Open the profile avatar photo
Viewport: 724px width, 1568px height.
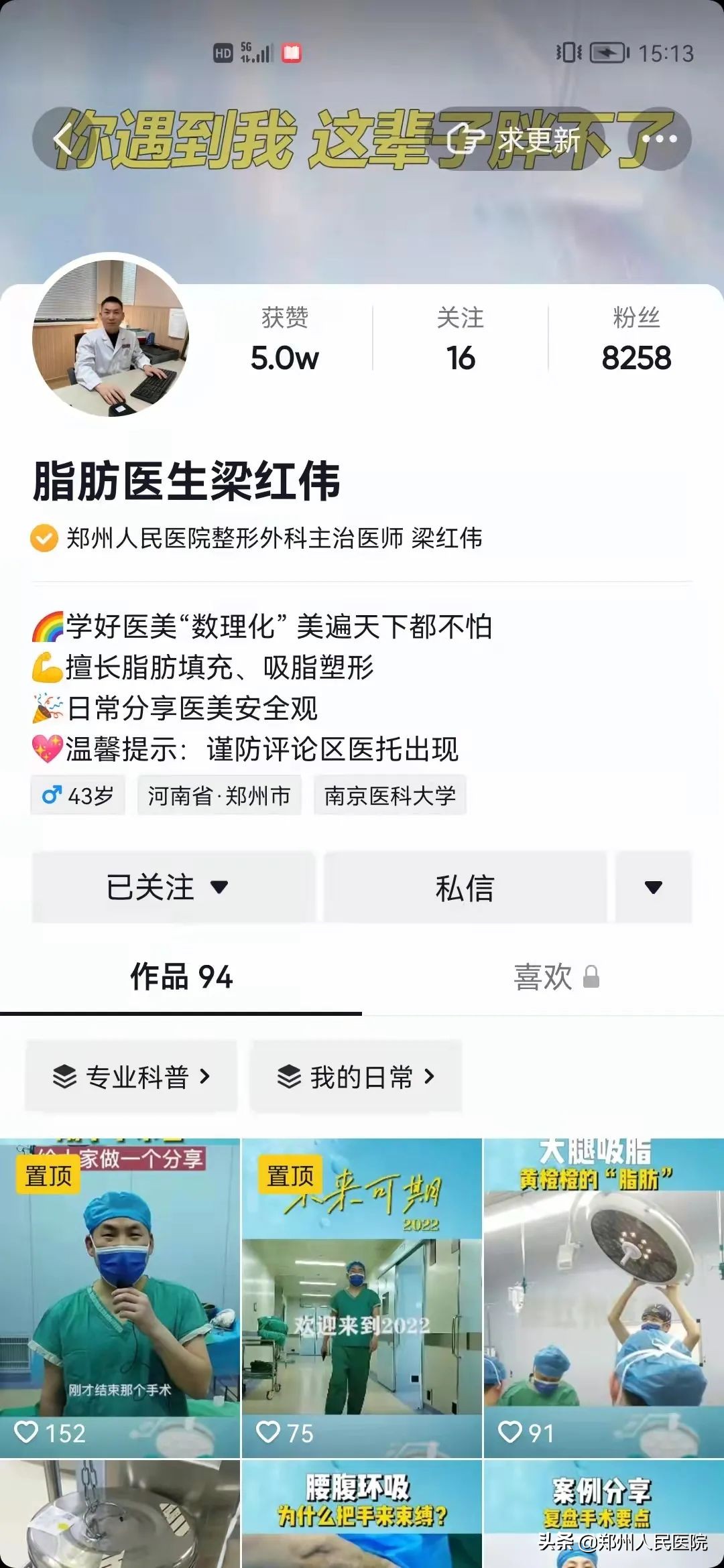click(114, 338)
